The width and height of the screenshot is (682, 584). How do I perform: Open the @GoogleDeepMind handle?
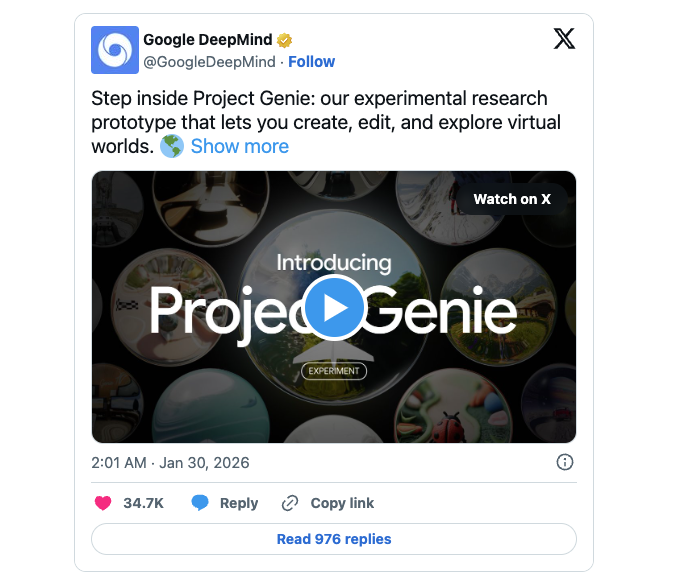(210, 62)
